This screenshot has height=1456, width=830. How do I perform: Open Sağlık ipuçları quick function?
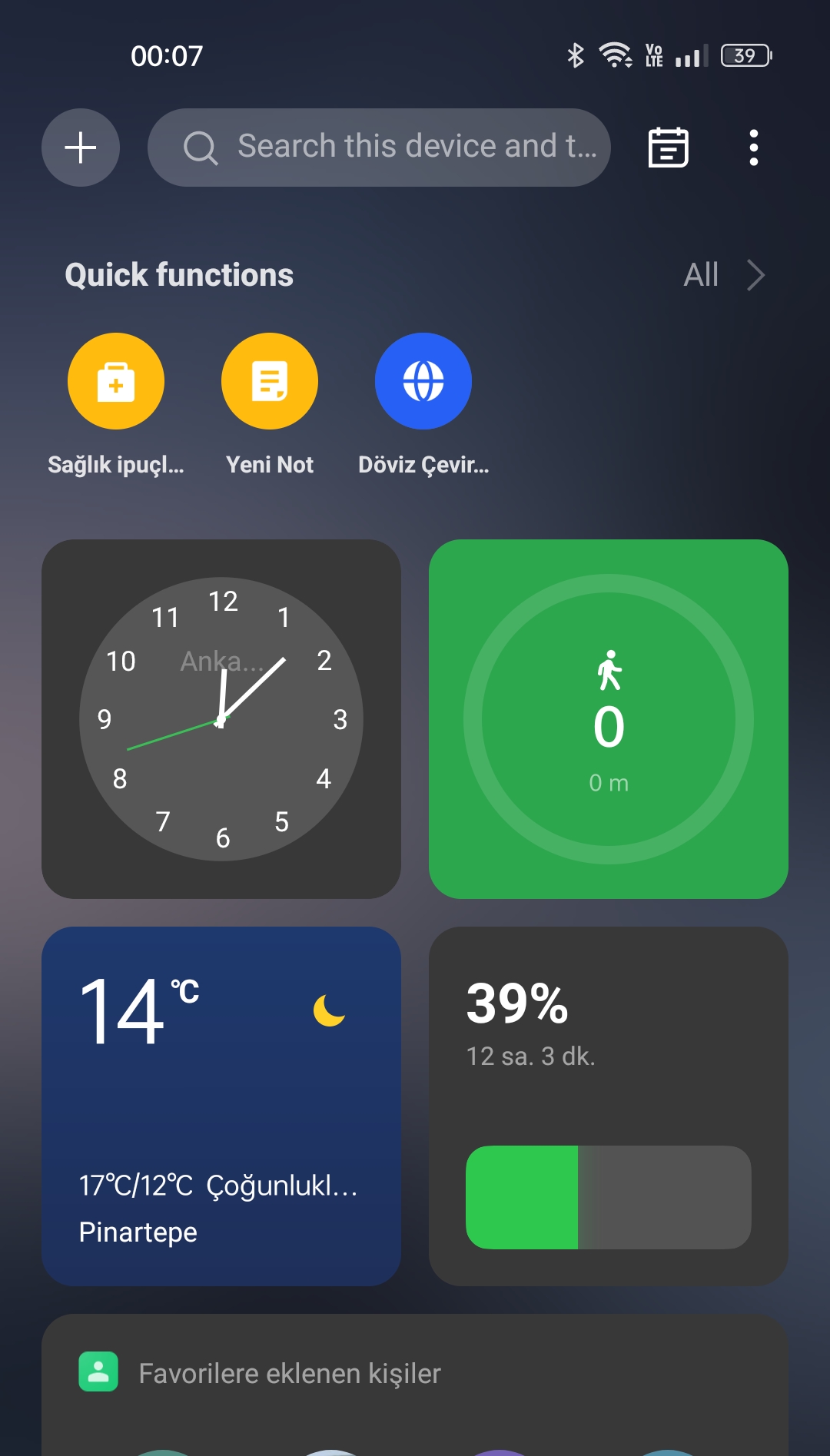tap(116, 404)
